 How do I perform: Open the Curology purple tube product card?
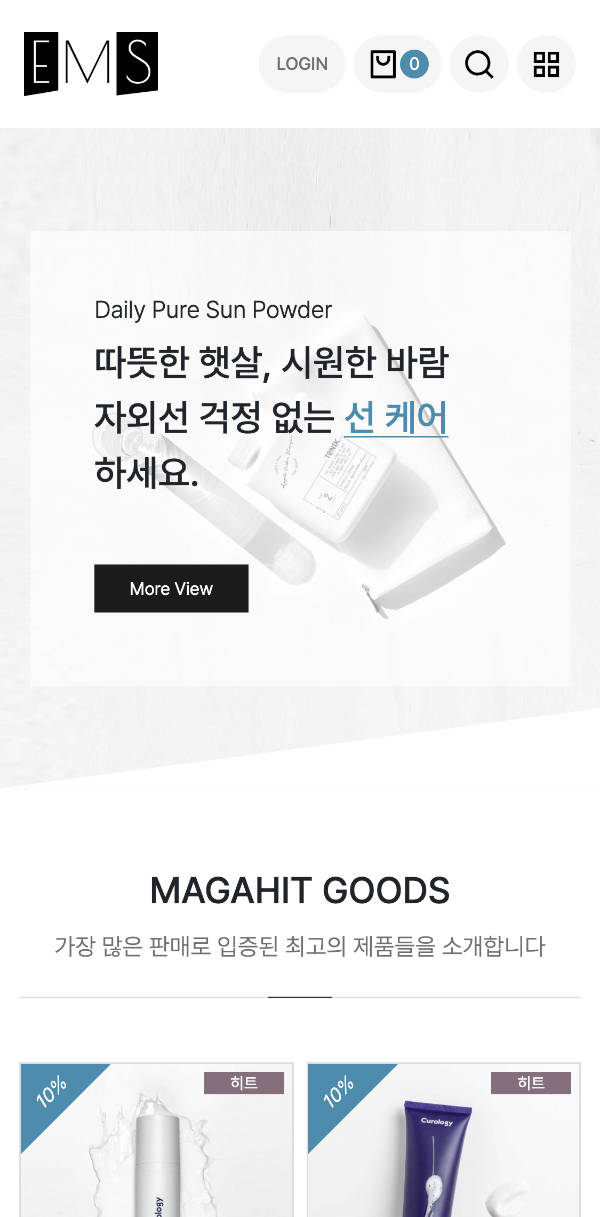(443, 1150)
